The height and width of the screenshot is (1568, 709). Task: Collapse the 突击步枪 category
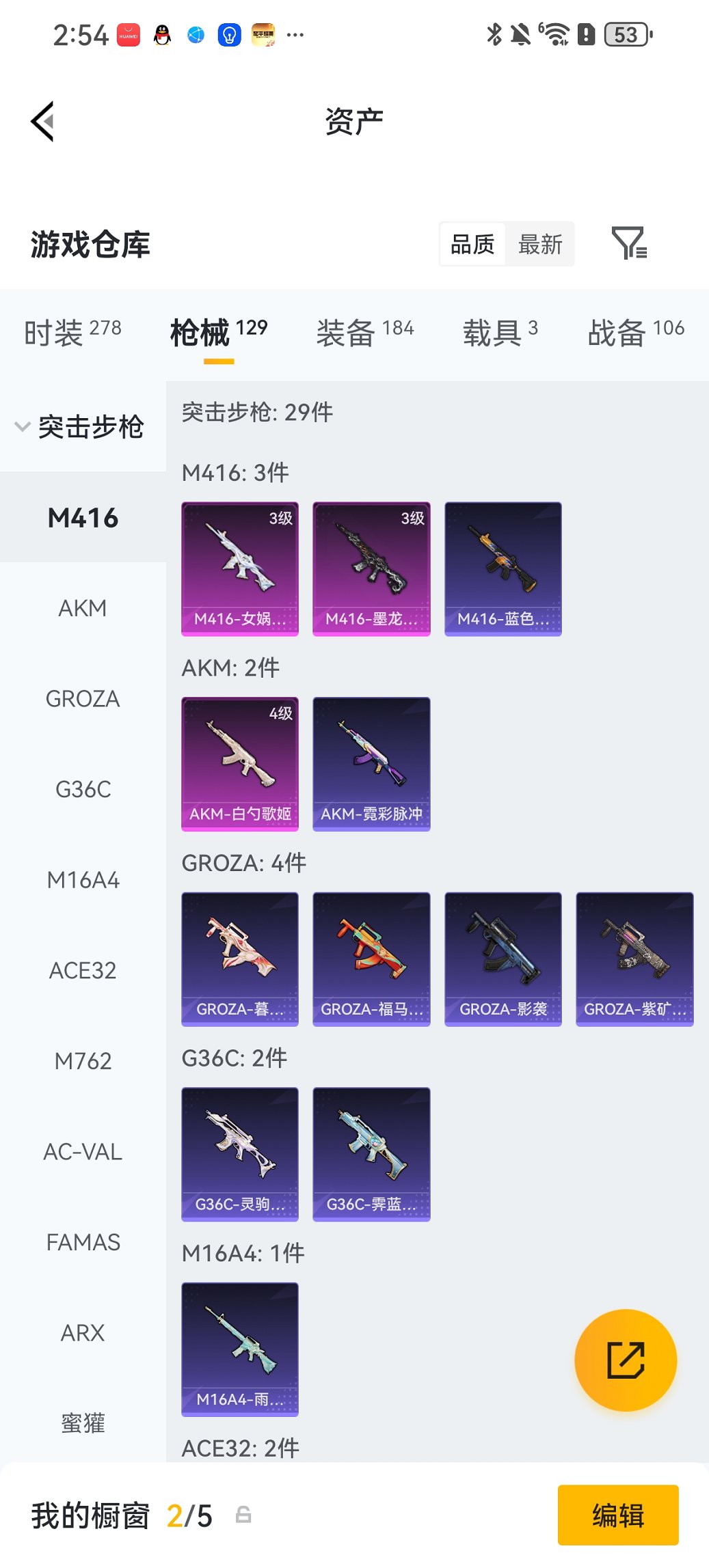click(79, 427)
